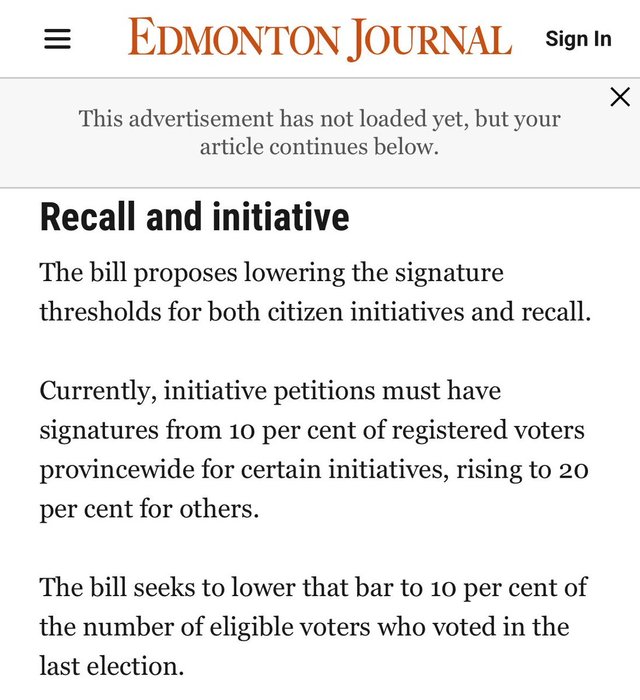This screenshot has height=700, width=640.
Task: Tap Sign In
Action: pyautogui.click(x=578, y=39)
